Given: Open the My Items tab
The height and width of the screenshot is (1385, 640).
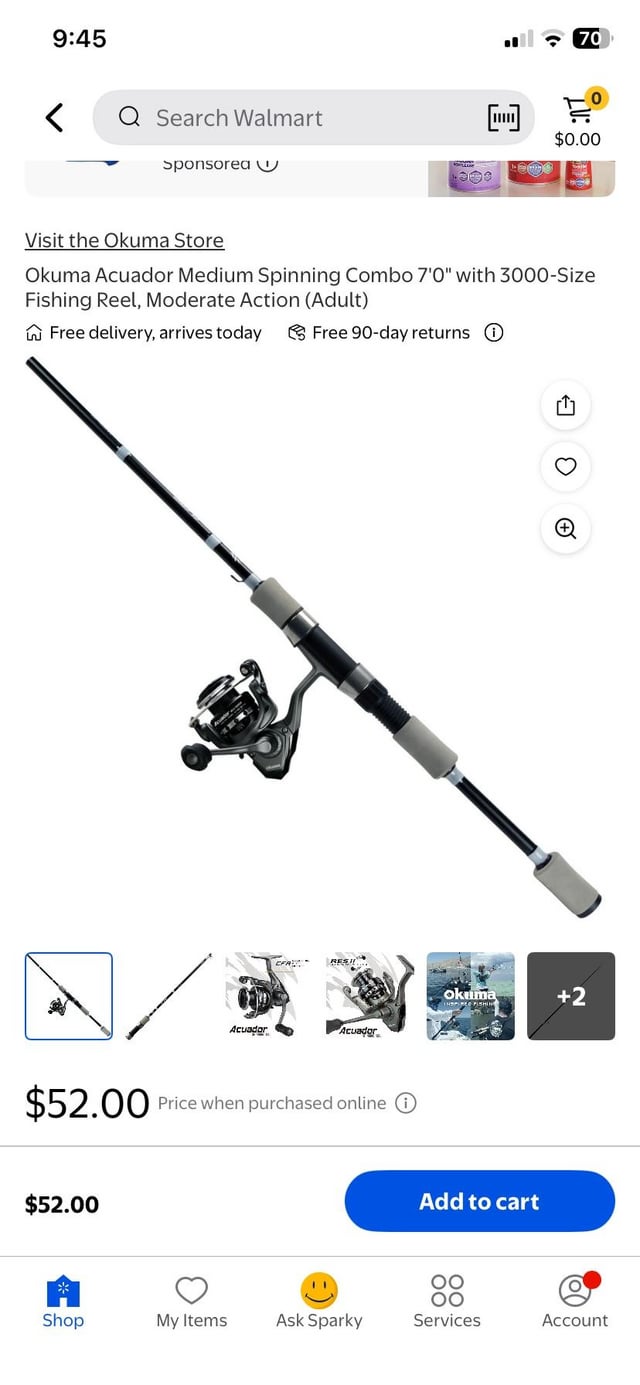Looking at the screenshot, I should tap(191, 1302).
